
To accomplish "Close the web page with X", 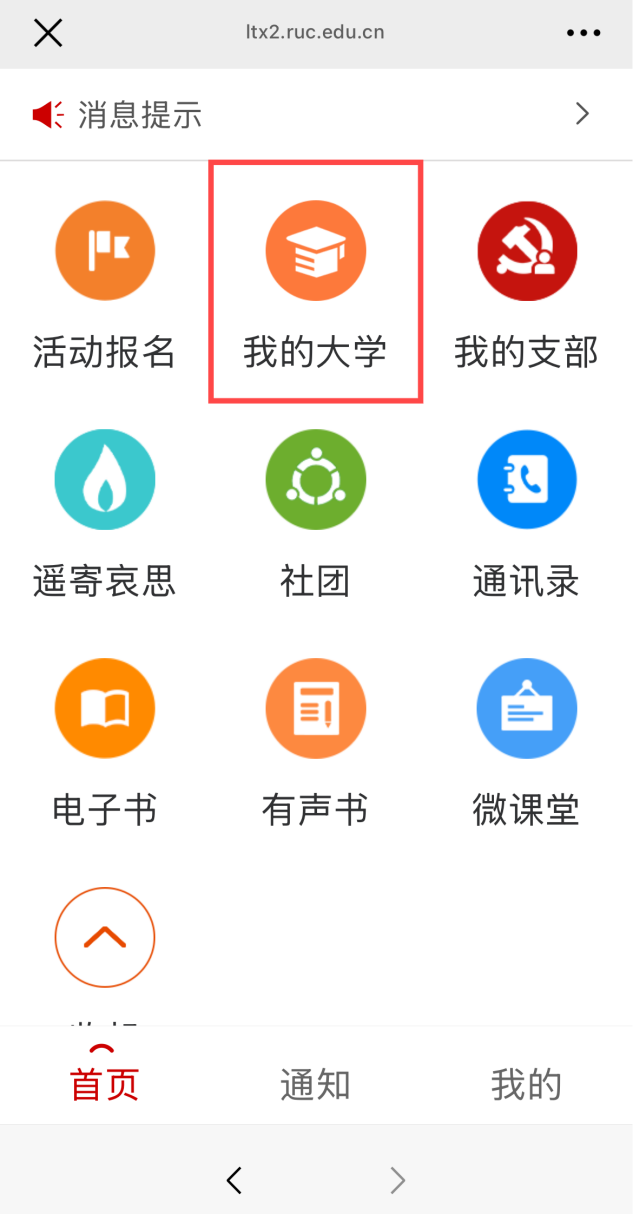I will (48, 33).
